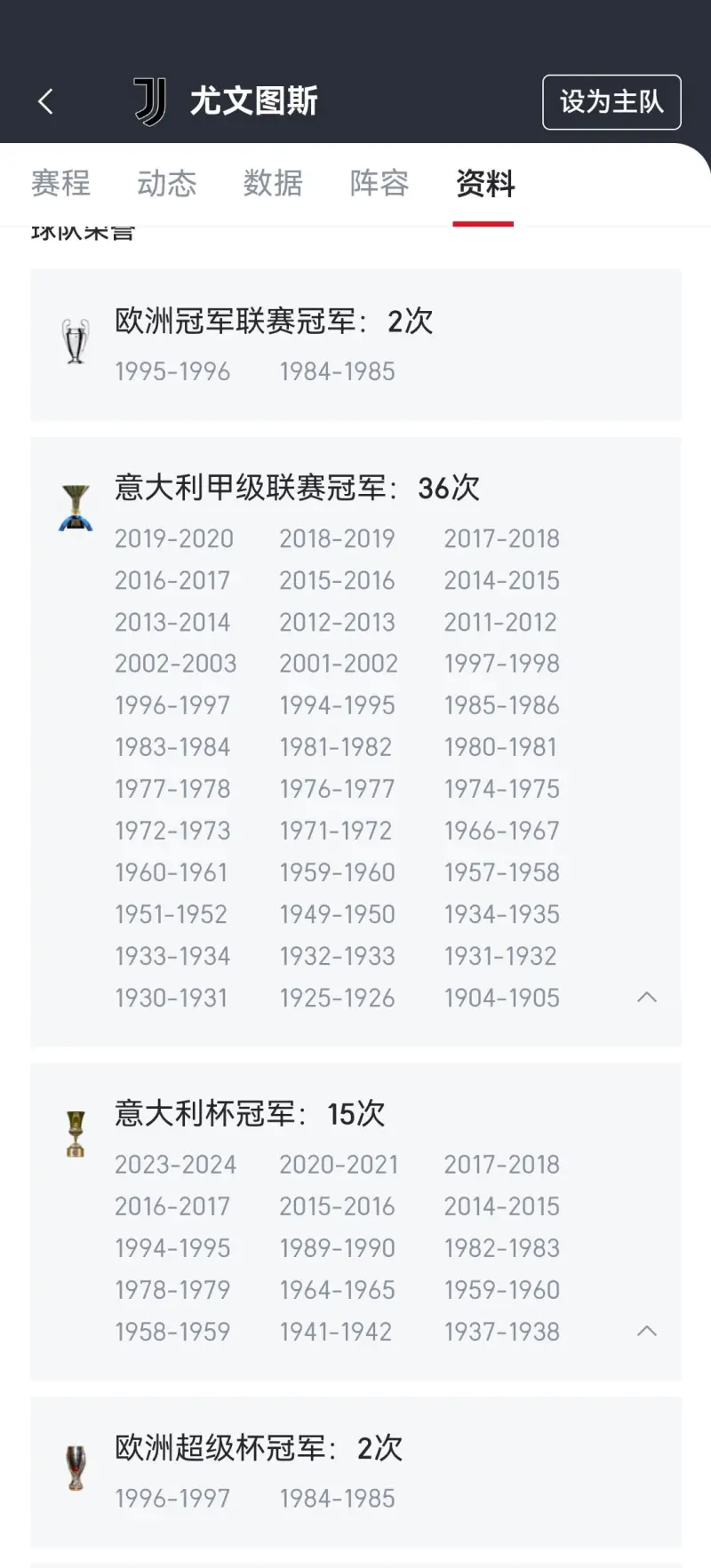Open the 动态 tab
The image size is (711, 1568).
click(x=166, y=183)
